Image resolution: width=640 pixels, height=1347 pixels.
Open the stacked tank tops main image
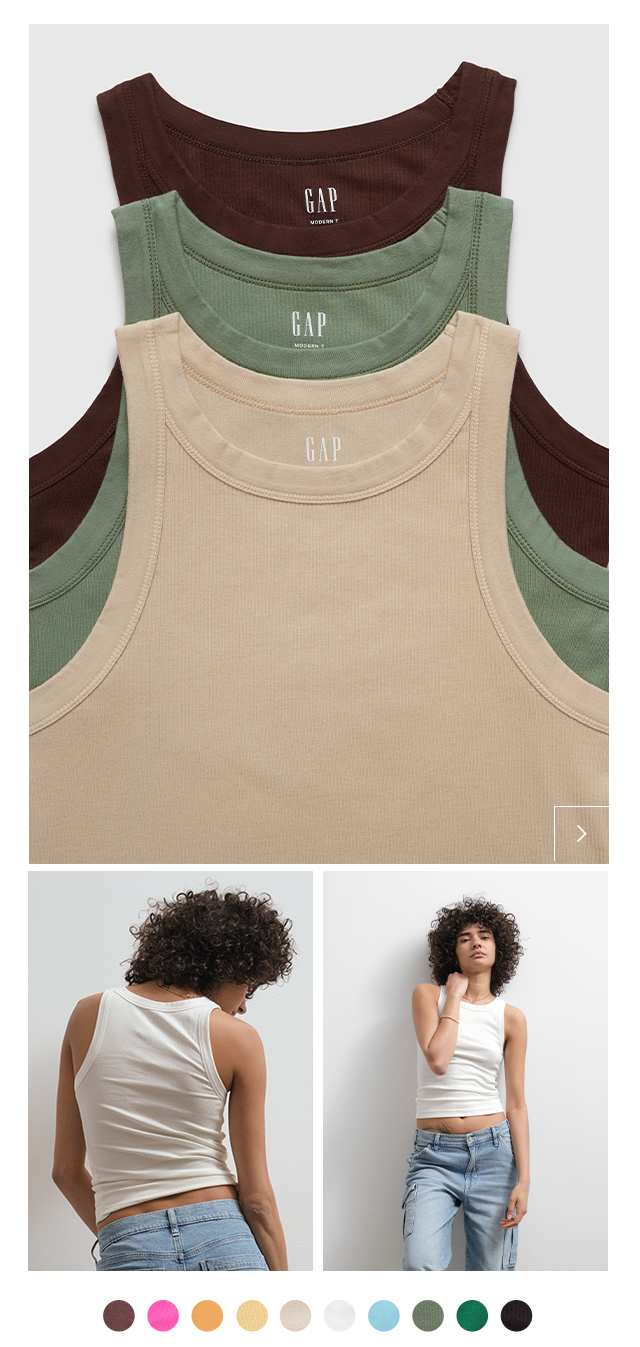[x=318, y=443]
